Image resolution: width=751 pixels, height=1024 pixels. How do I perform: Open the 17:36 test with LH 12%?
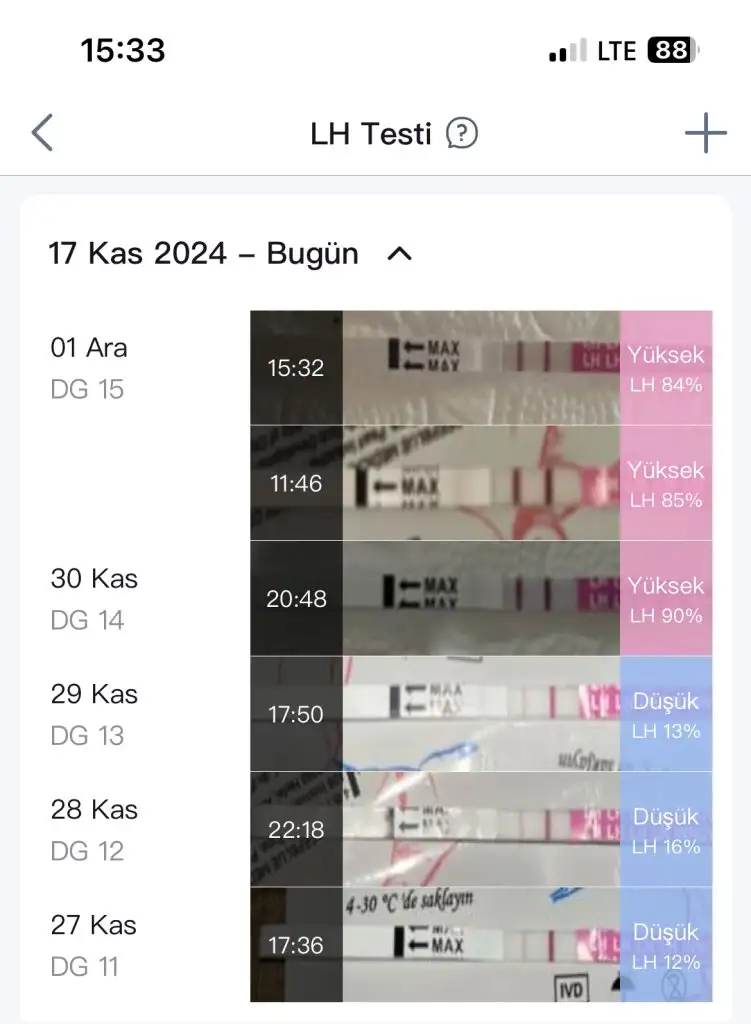pyautogui.click(x=481, y=944)
